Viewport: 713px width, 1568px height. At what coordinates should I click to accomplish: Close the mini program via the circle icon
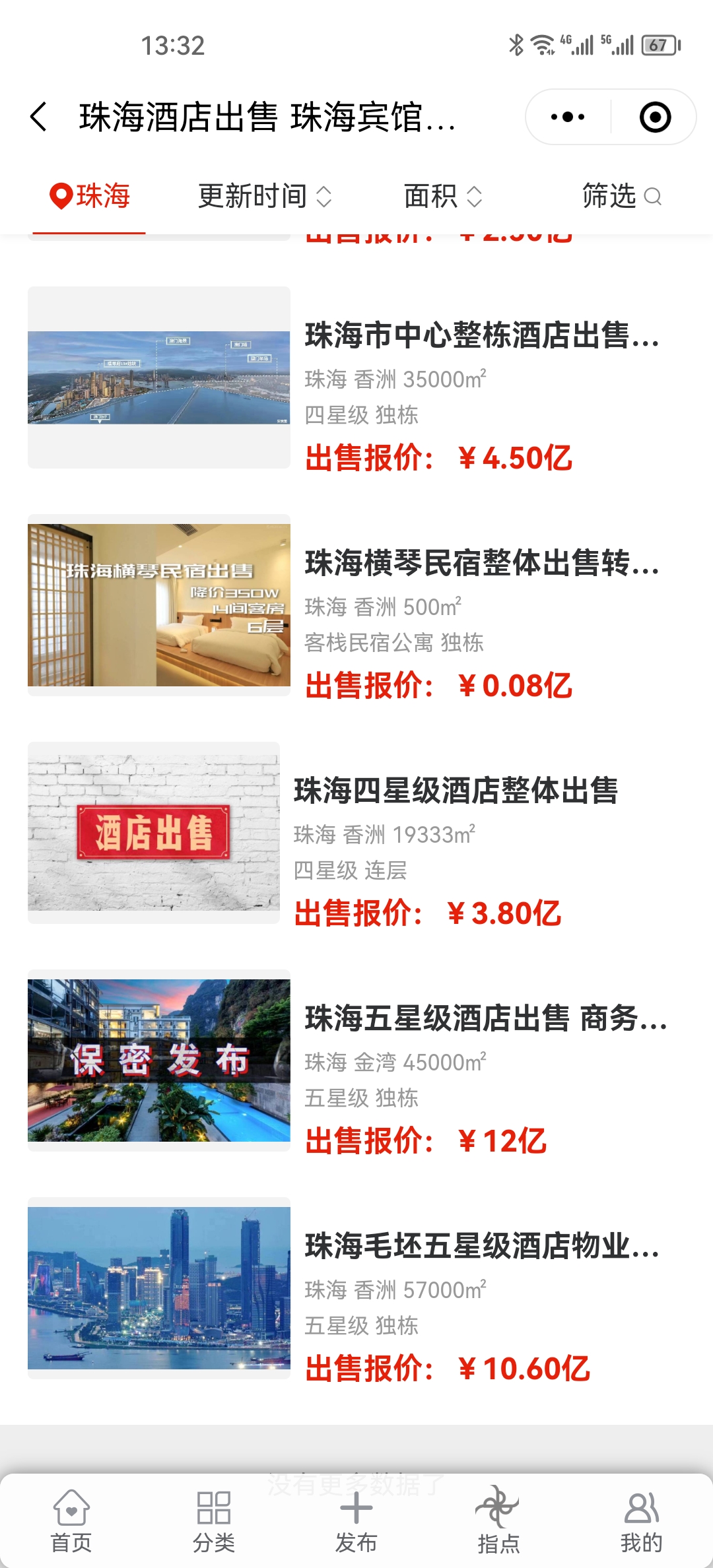click(655, 117)
